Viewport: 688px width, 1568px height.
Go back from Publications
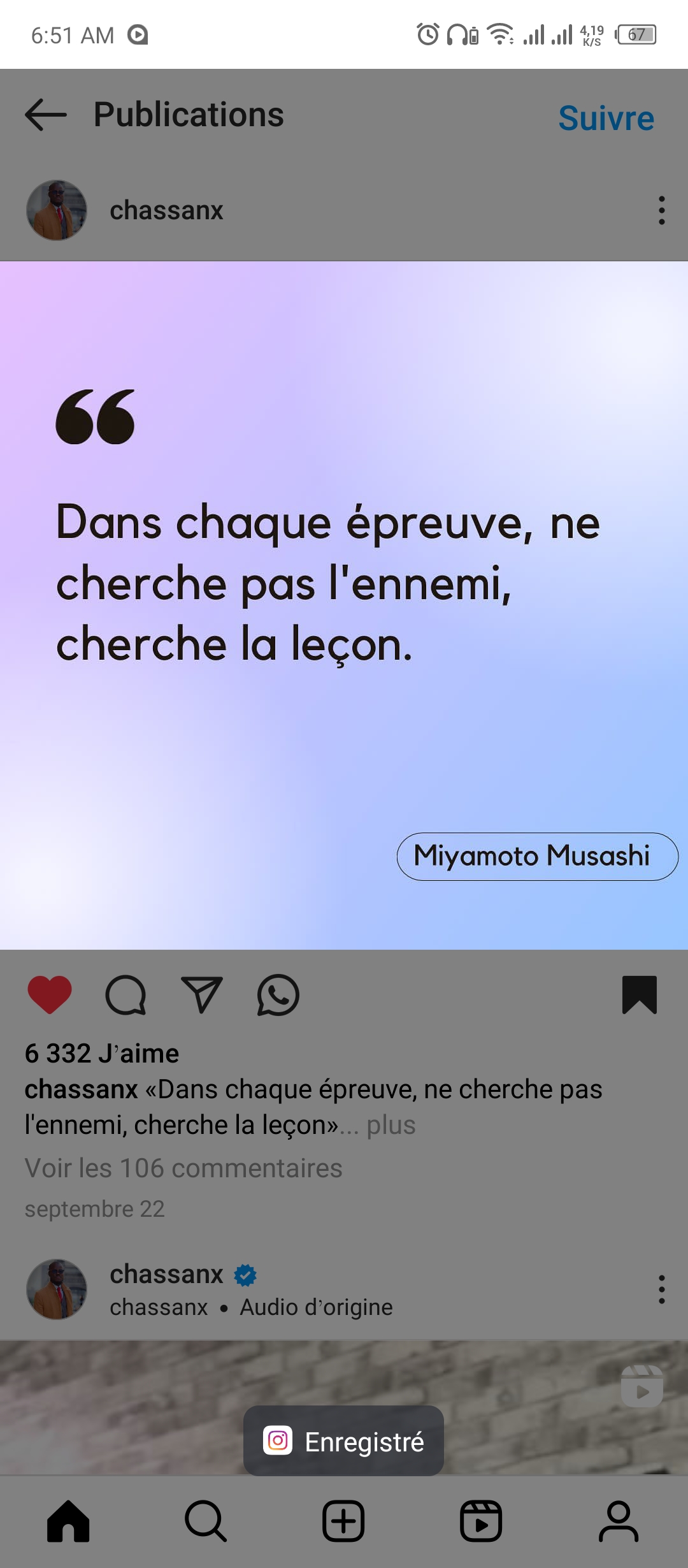(x=46, y=115)
